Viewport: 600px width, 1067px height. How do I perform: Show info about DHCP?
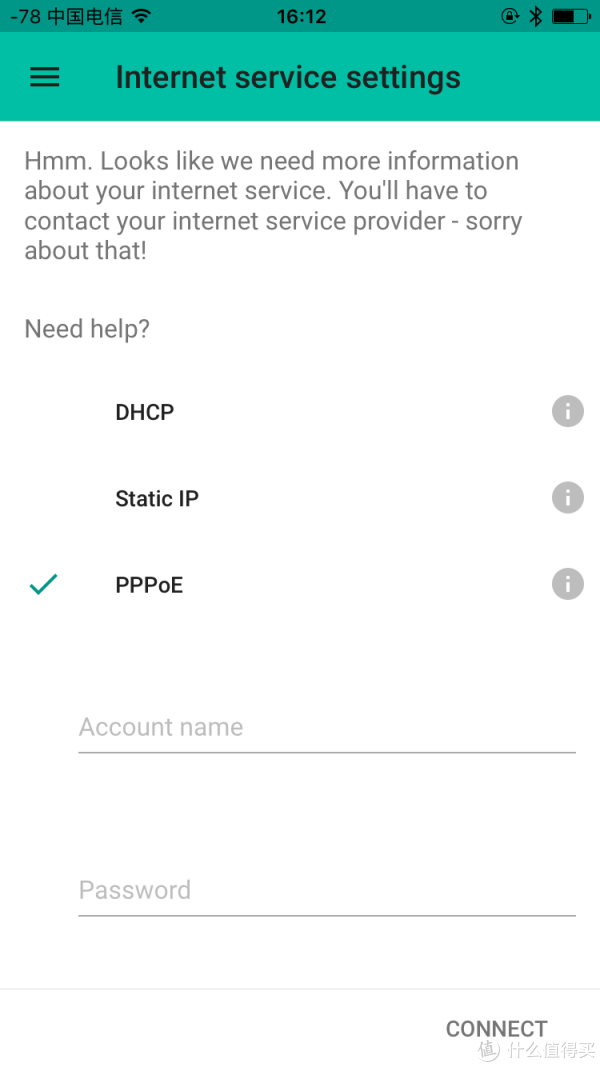click(x=567, y=411)
